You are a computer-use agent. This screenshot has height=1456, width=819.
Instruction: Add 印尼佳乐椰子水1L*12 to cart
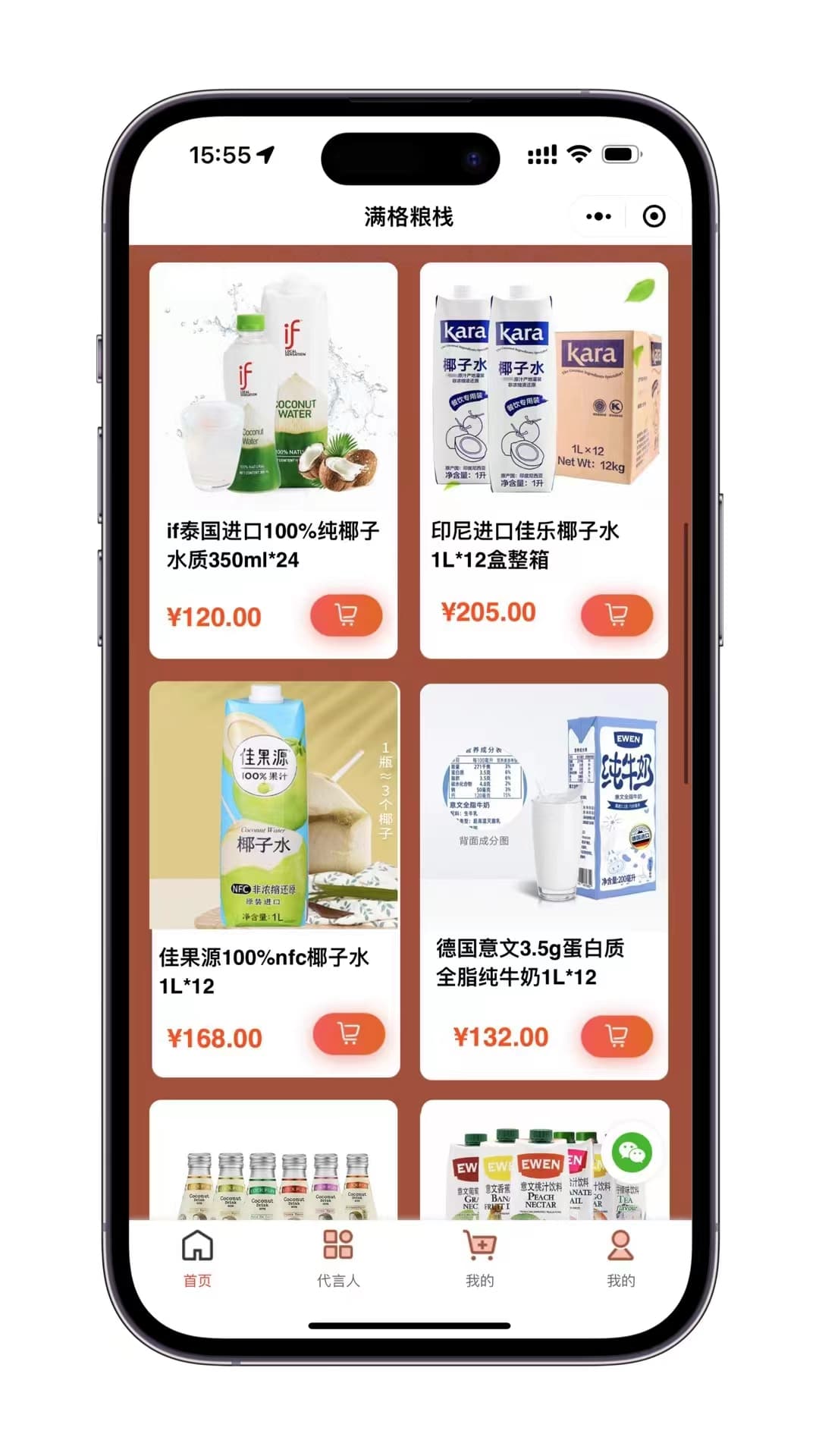coord(617,615)
